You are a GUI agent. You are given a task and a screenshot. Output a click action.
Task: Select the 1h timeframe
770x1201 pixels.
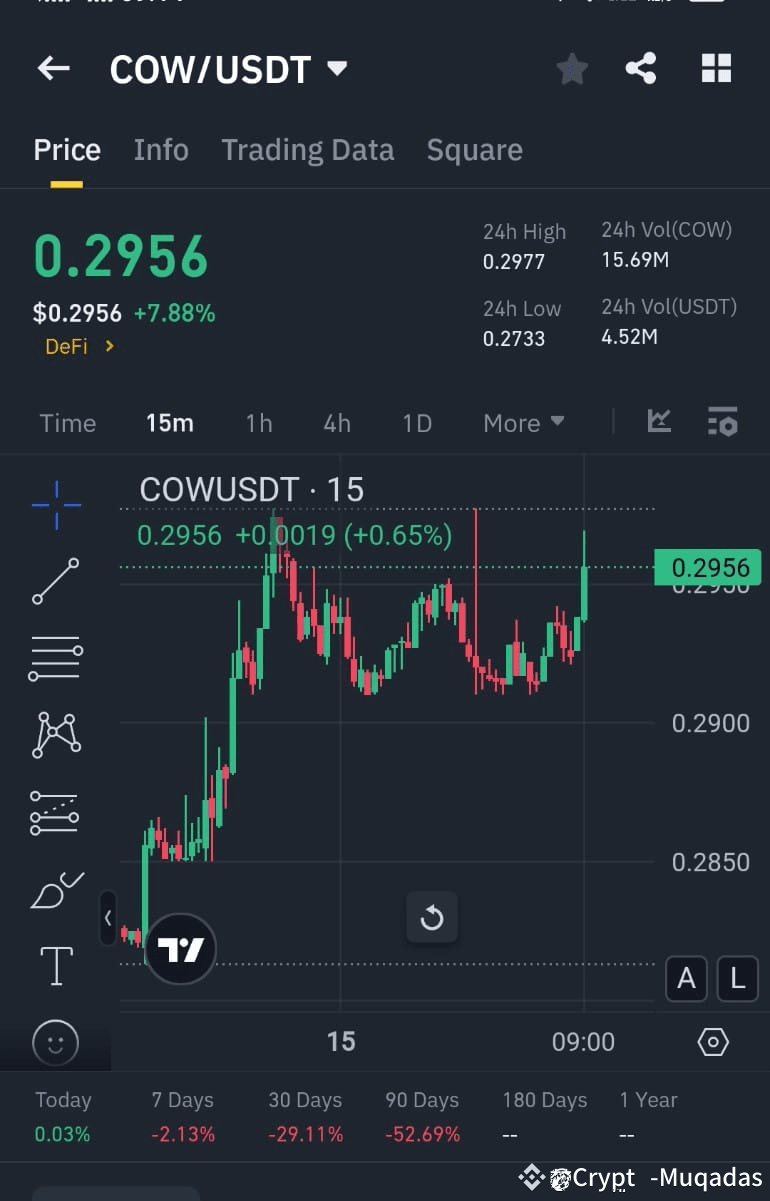click(x=258, y=422)
